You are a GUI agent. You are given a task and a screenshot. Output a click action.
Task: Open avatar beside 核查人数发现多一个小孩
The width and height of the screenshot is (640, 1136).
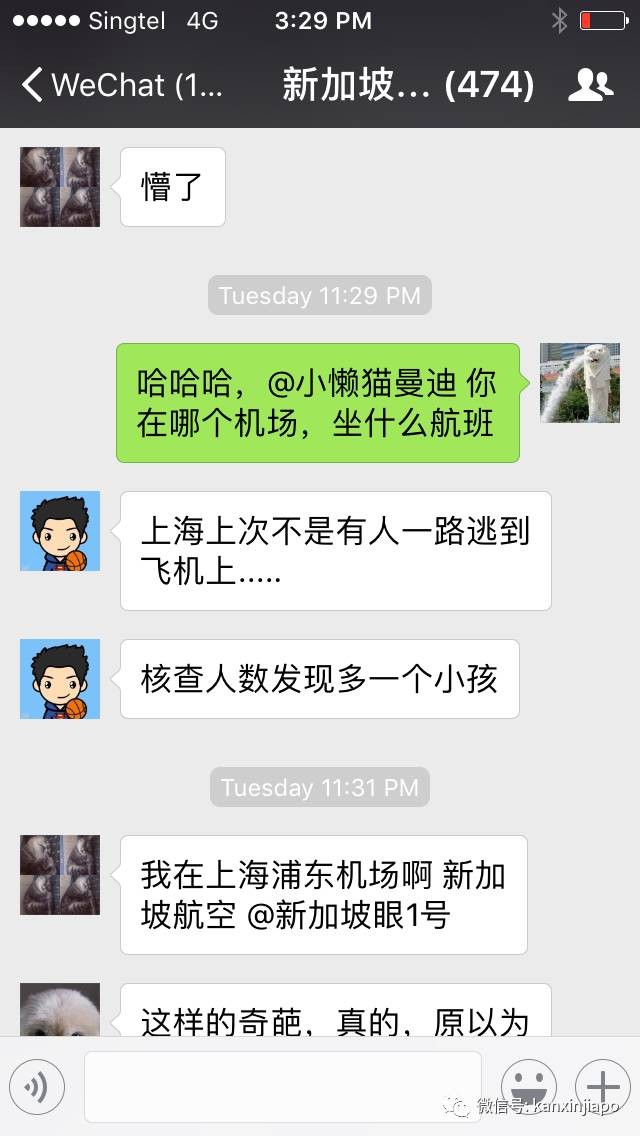60,679
